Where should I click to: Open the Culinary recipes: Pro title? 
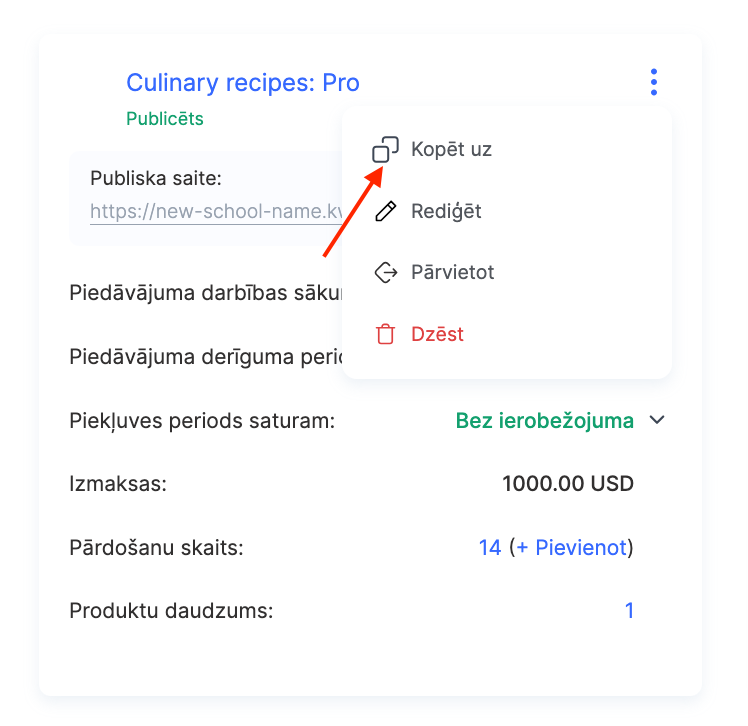click(243, 83)
